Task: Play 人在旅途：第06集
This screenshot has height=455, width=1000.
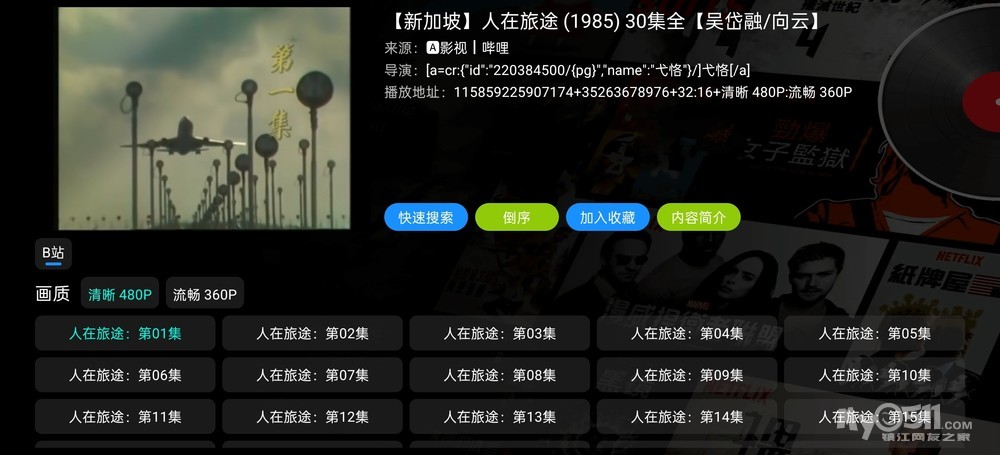Action: click(x=125, y=375)
